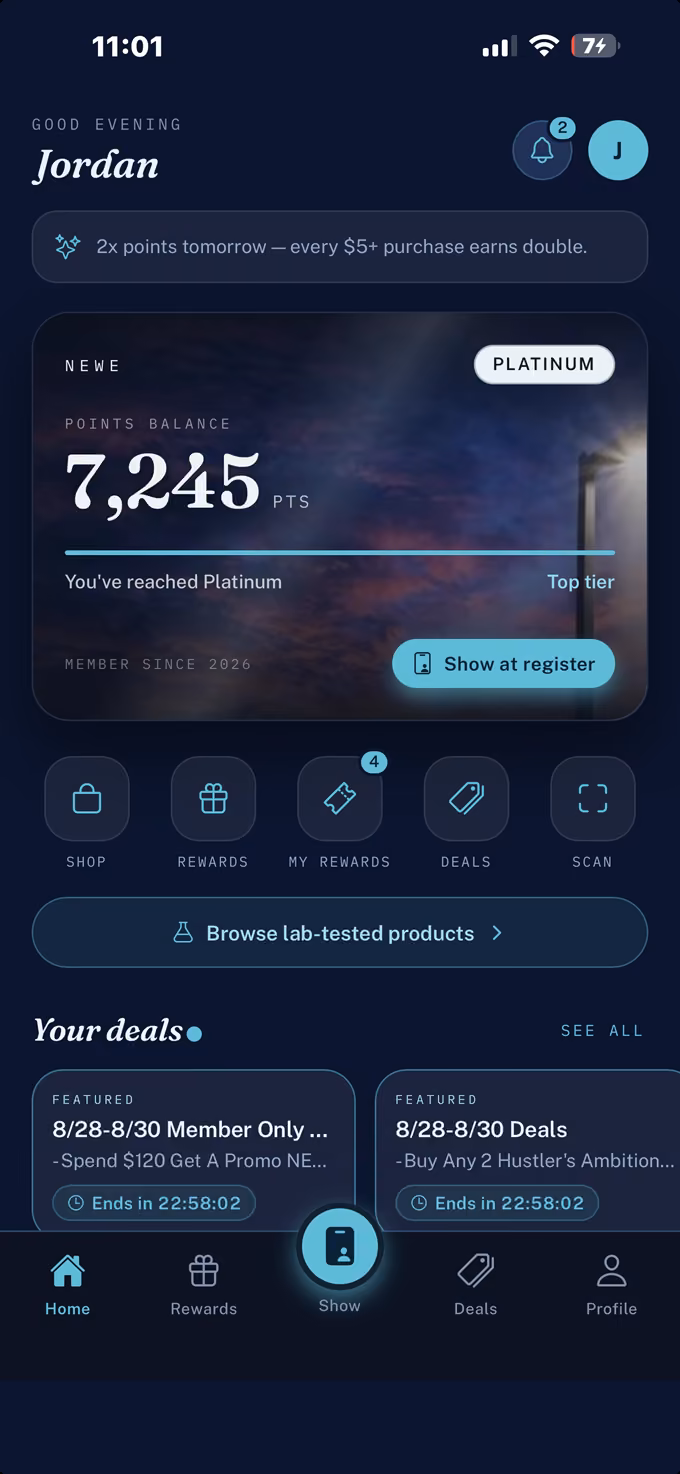Switch to the Rewards tab

click(x=204, y=1285)
